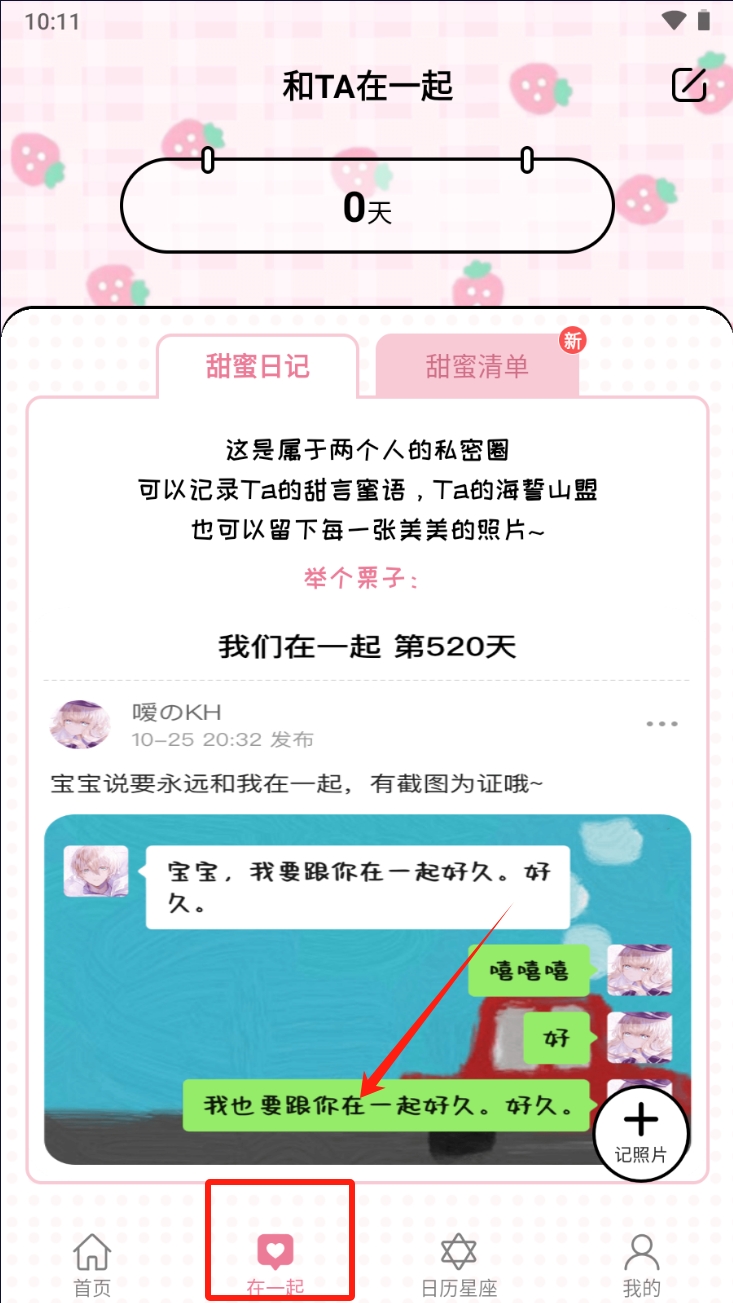This screenshot has height=1303, width=733.
Task: Open the 我的 profile tab
Action: click(642, 1263)
